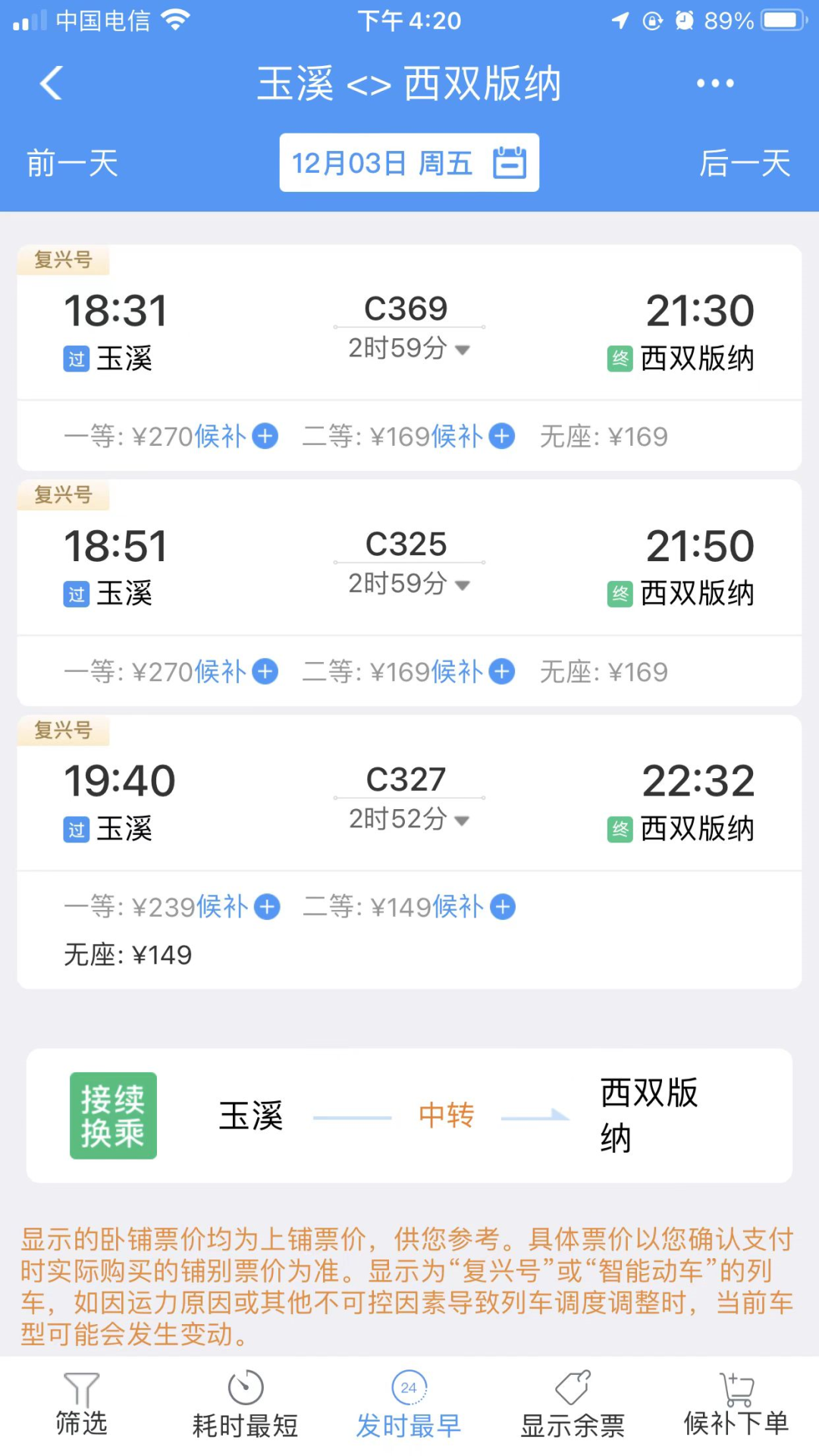Screen dimensions: 819x1456
Task: Tap the battery indicator in status bar
Action: coord(783,20)
